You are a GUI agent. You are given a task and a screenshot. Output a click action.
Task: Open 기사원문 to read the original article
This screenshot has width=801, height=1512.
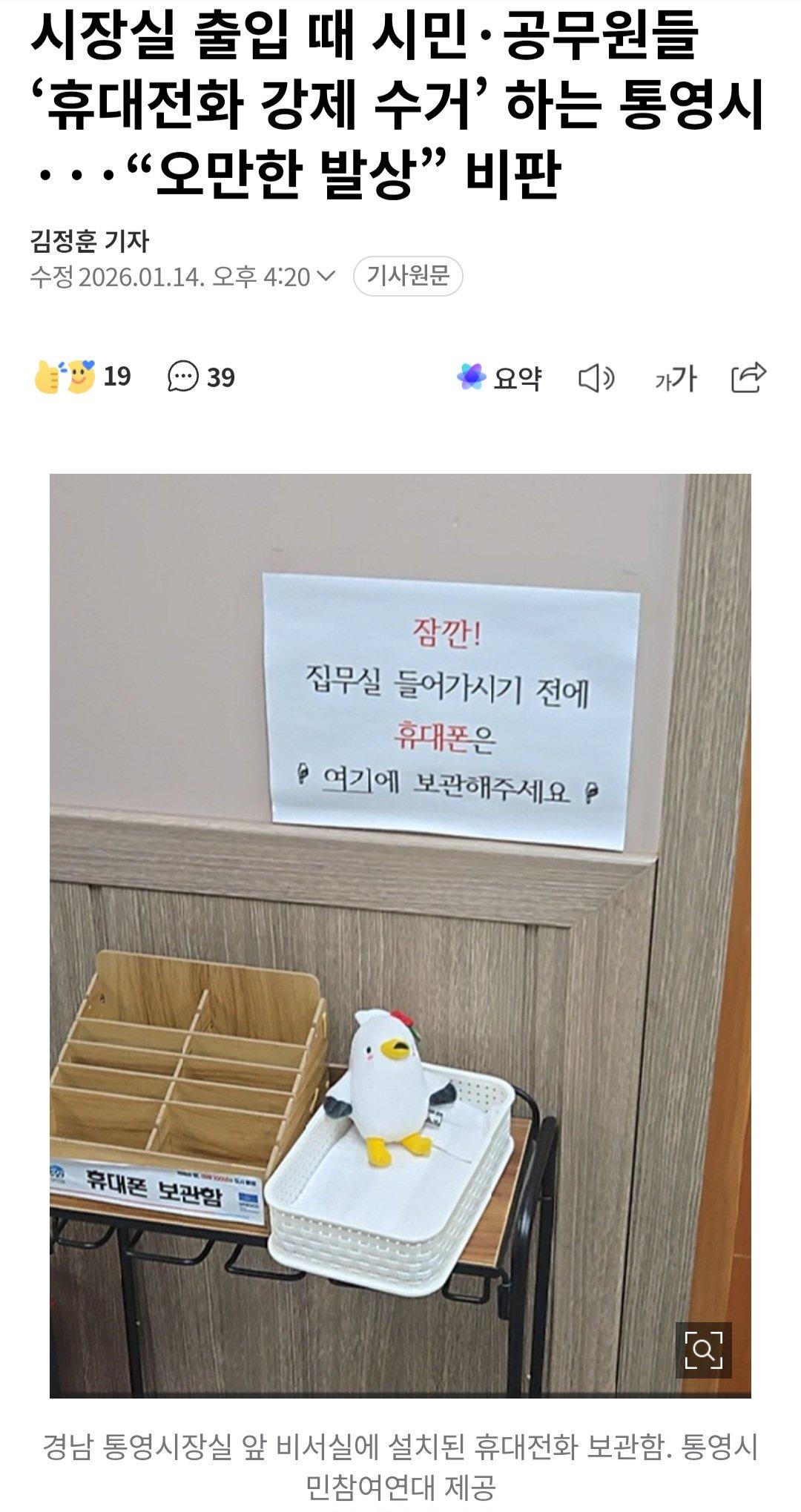click(408, 276)
